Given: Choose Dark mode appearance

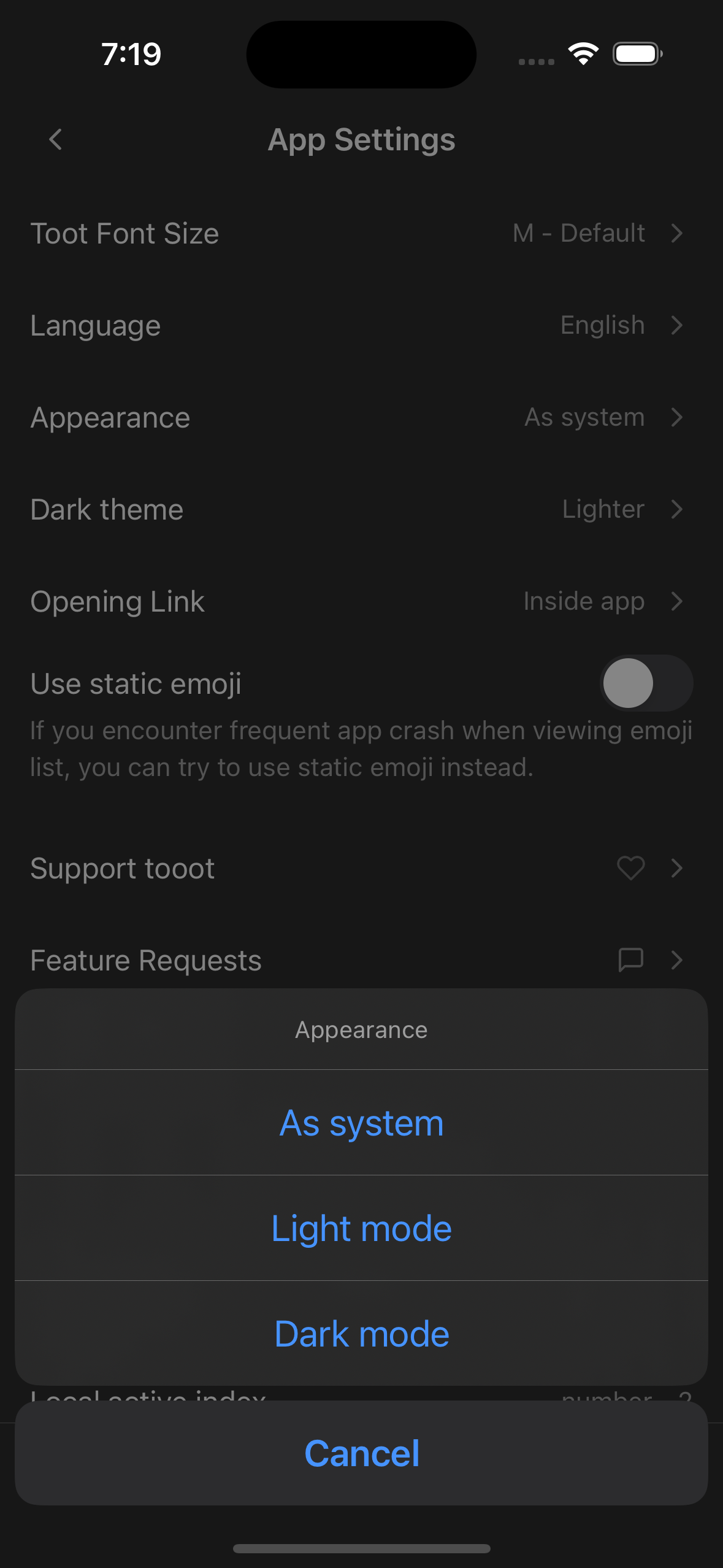Looking at the screenshot, I should 361,1334.
